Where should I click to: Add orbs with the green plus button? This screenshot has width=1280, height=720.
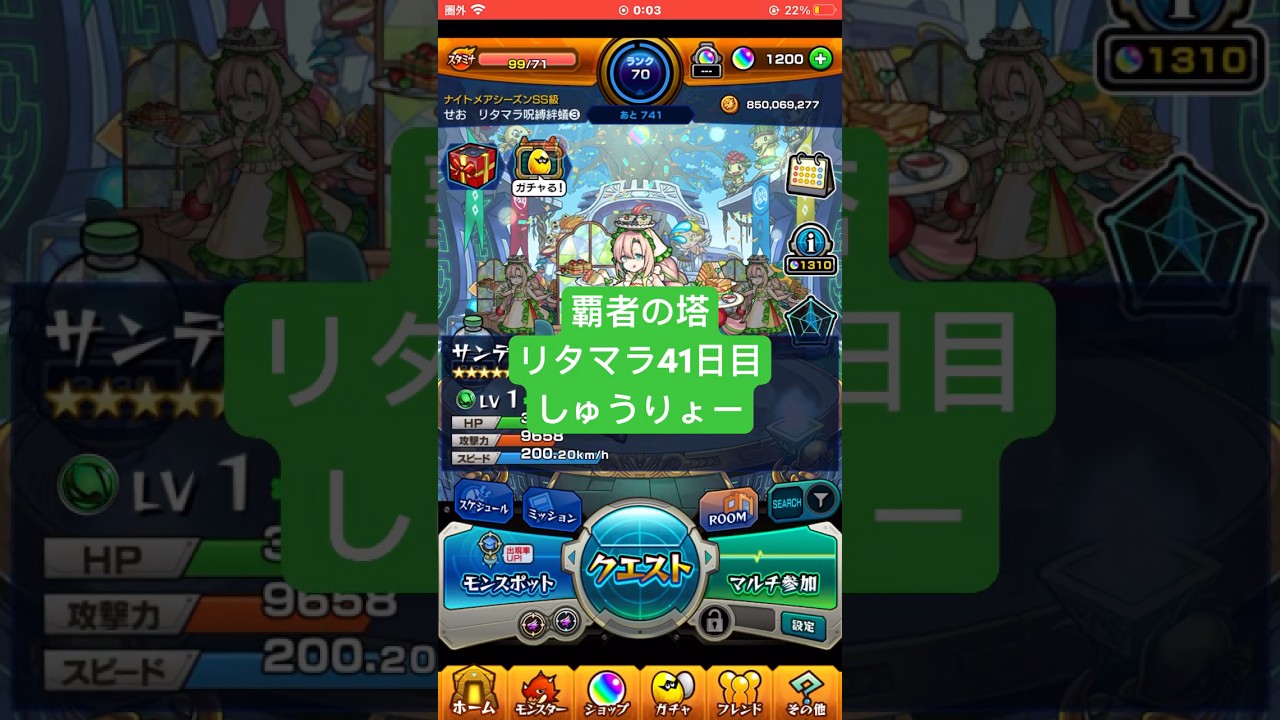[820, 59]
